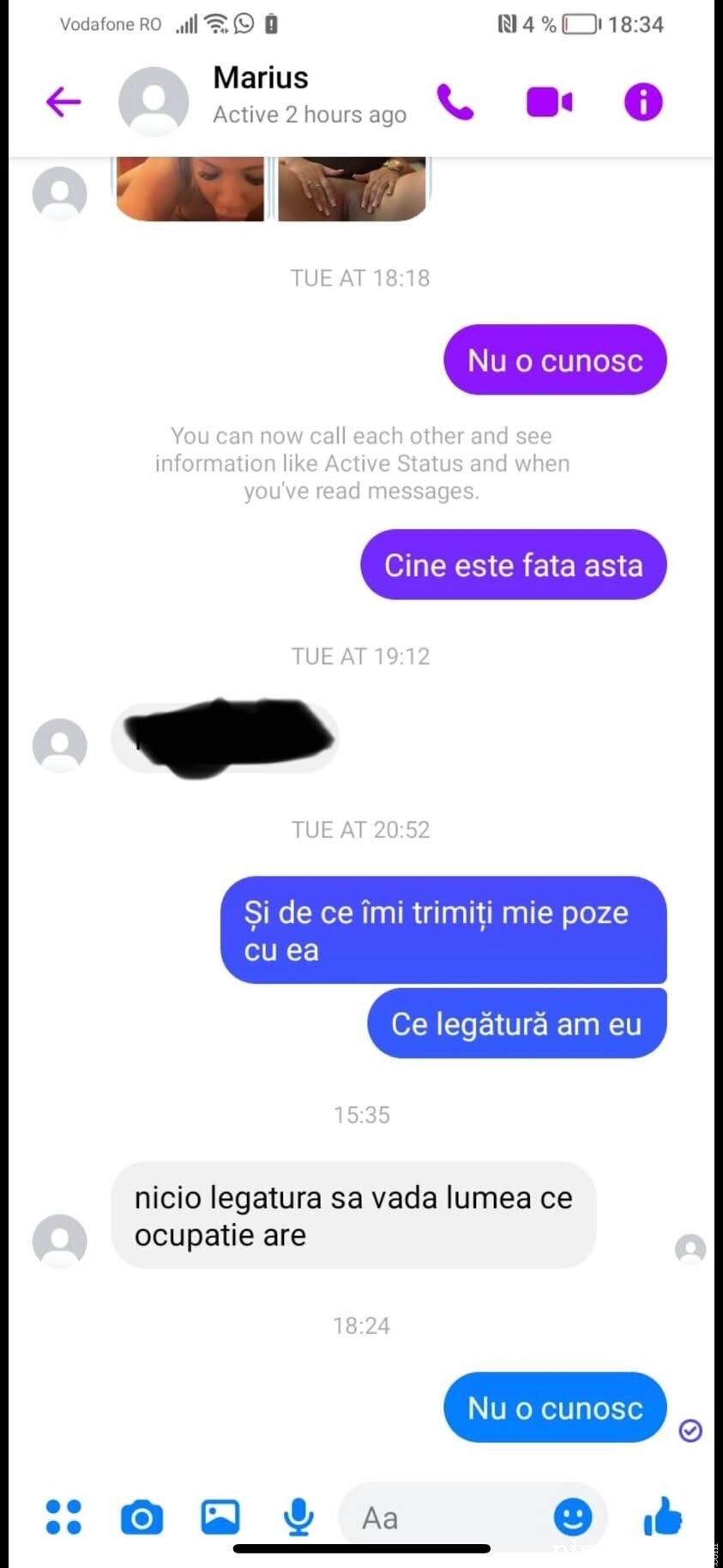Focus the Aa message text field

[446, 1517]
